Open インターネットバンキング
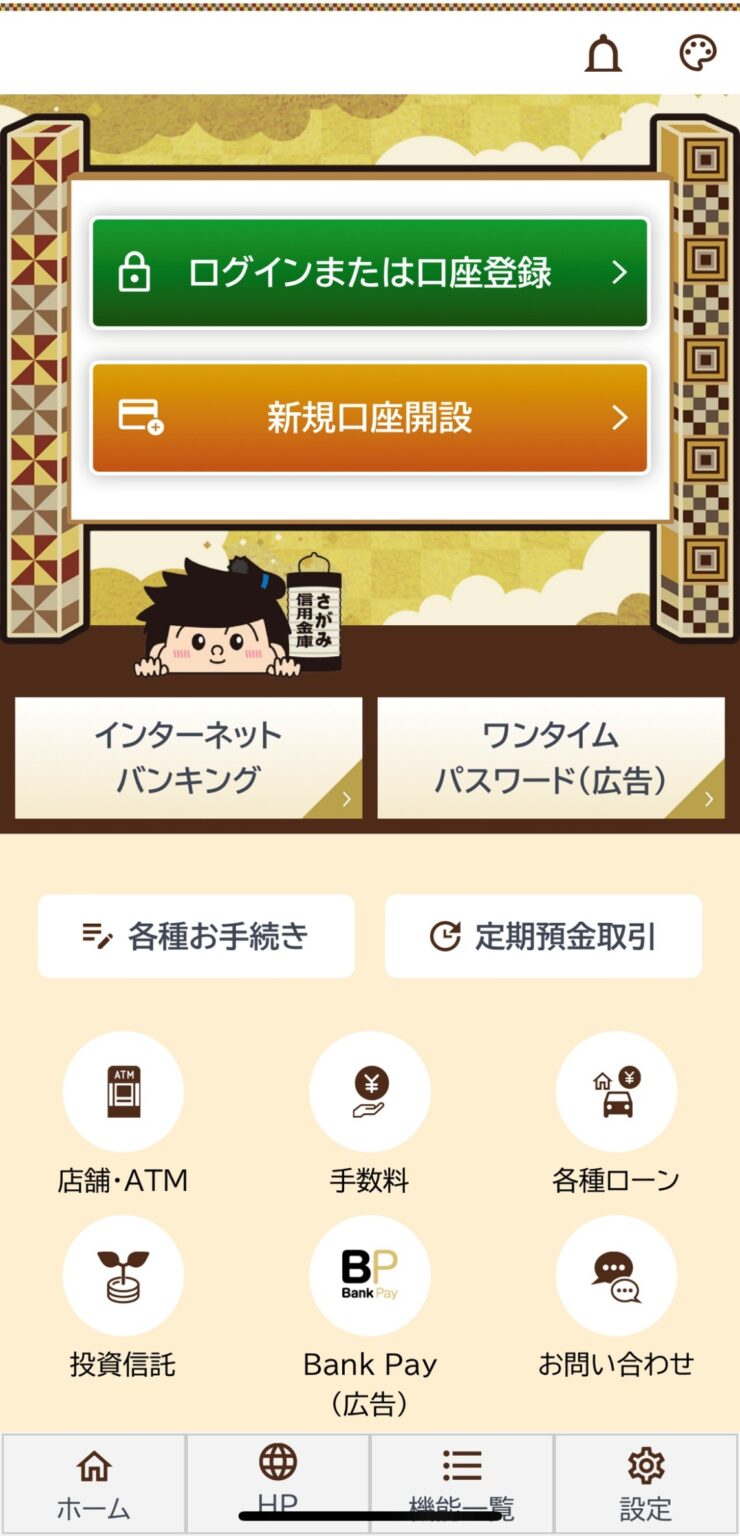The height and width of the screenshot is (1536, 740). click(x=189, y=758)
